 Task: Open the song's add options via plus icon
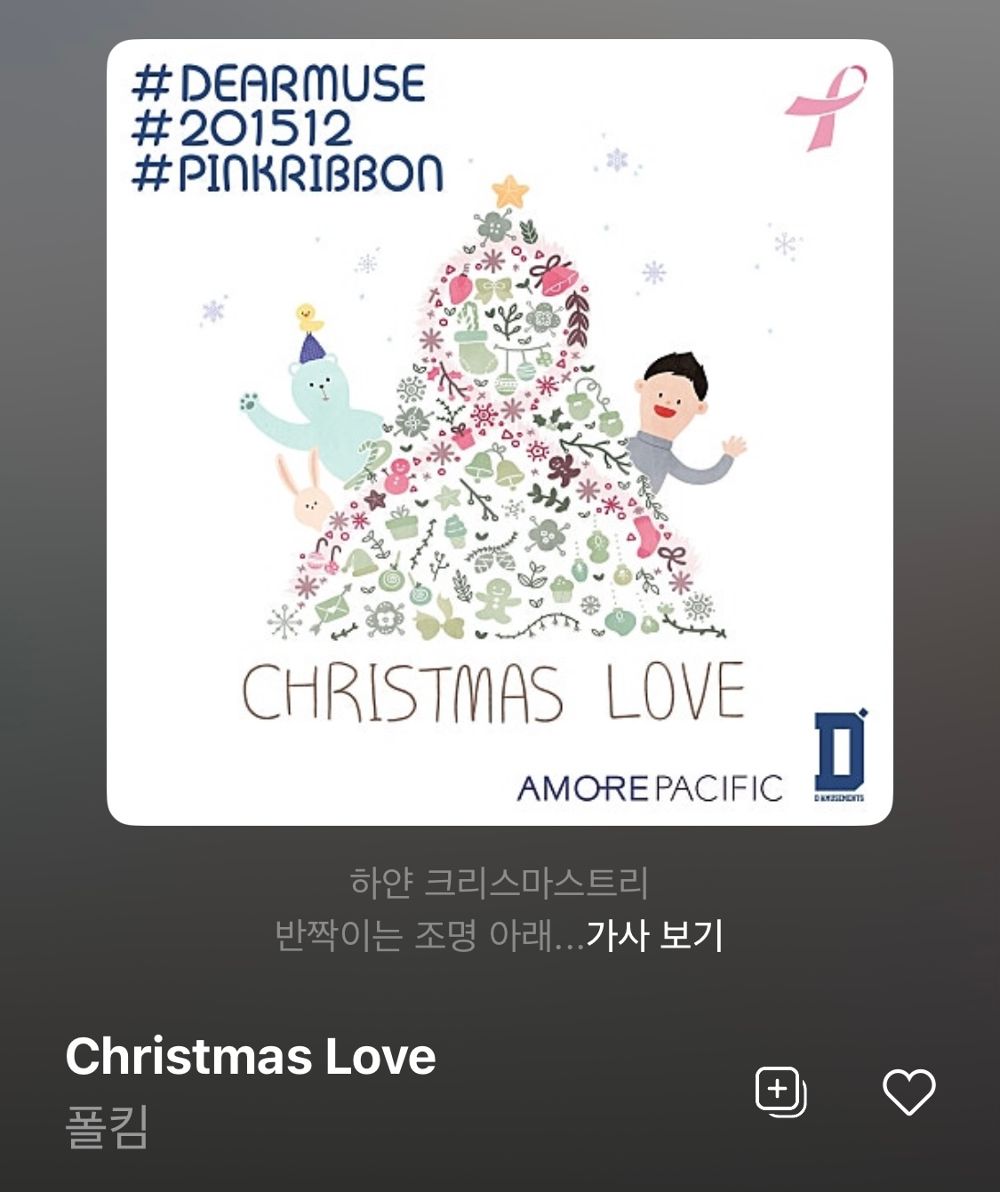point(781,1092)
